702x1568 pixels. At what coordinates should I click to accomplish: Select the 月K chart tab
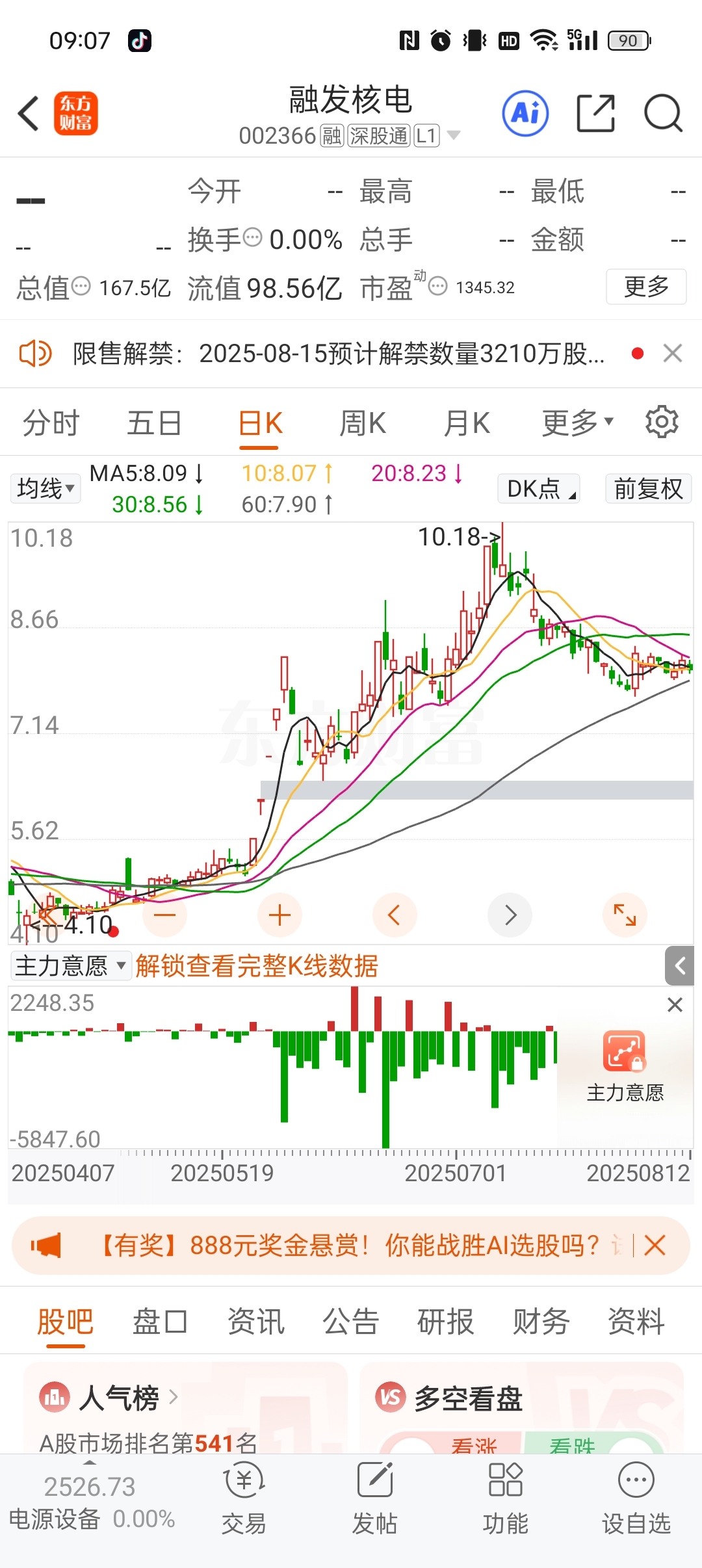coord(467,423)
